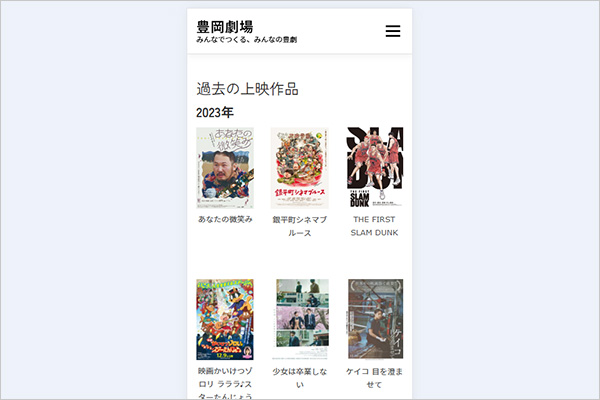Open the hamburger menu
The image size is (600, 400).
coord(393,31)
